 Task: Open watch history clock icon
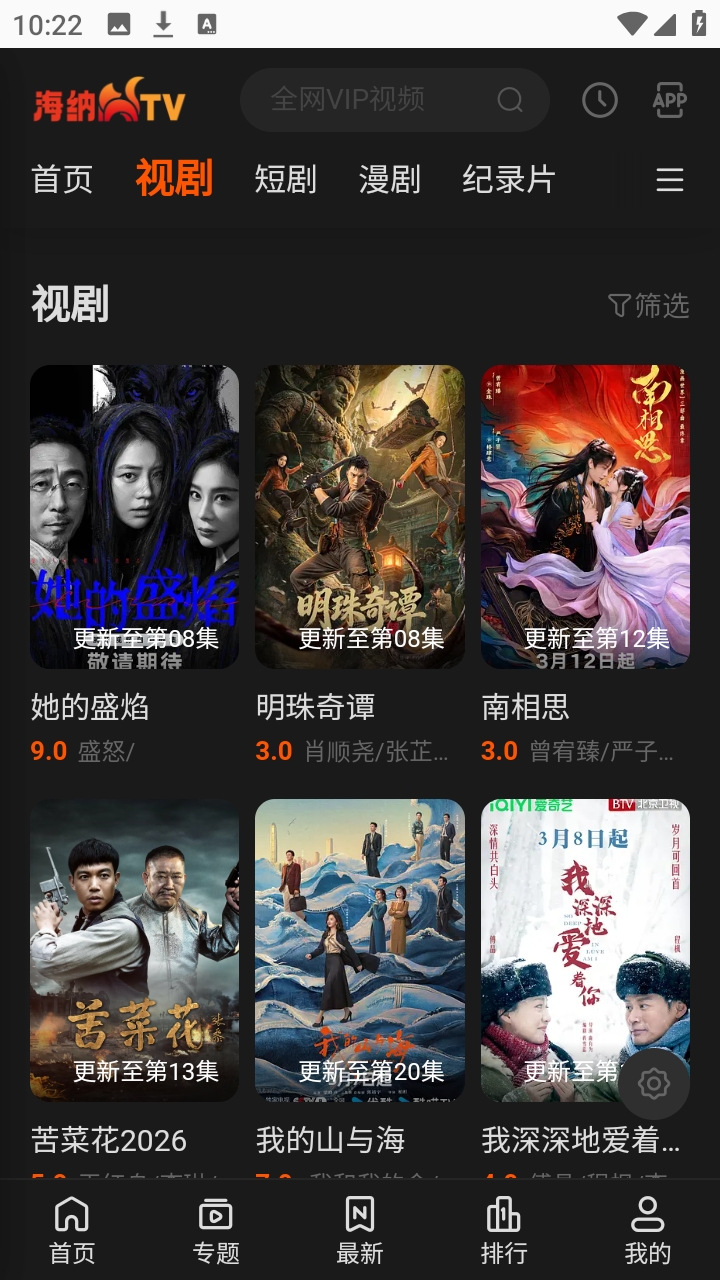[x=600, y=100]
